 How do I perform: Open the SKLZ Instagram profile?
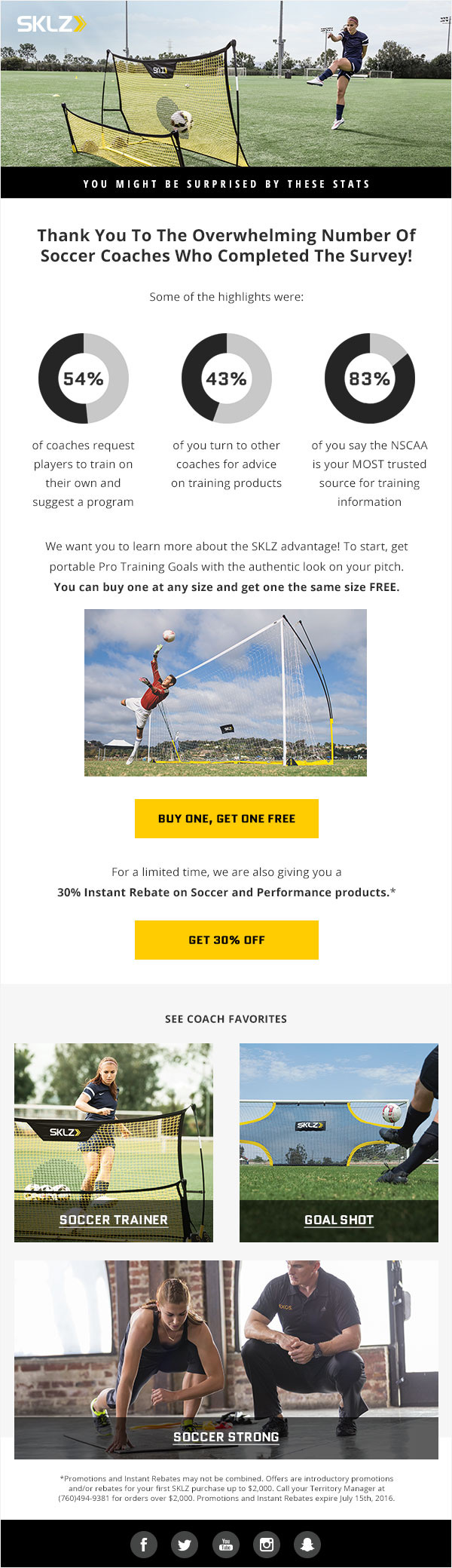coord(266,1545)
